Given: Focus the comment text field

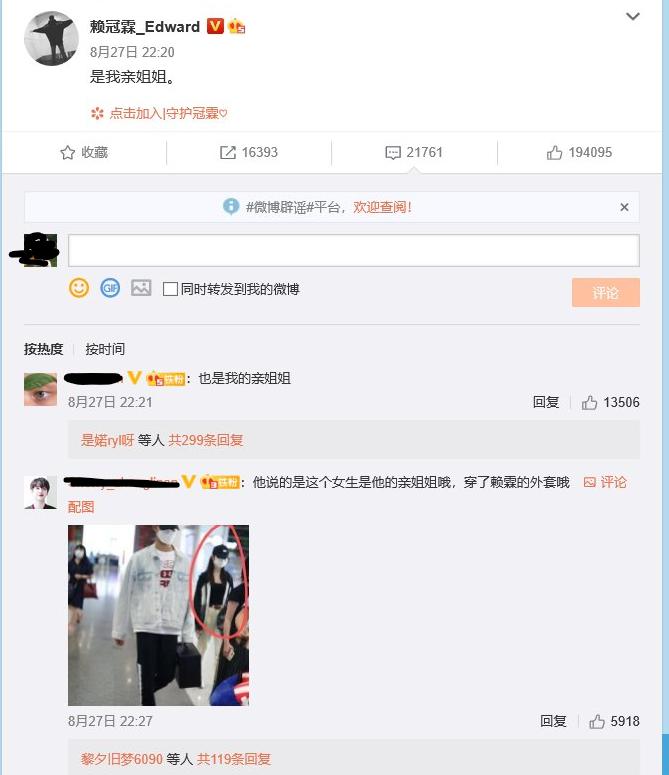Looking at the screenshot, I should pos(353,250).
